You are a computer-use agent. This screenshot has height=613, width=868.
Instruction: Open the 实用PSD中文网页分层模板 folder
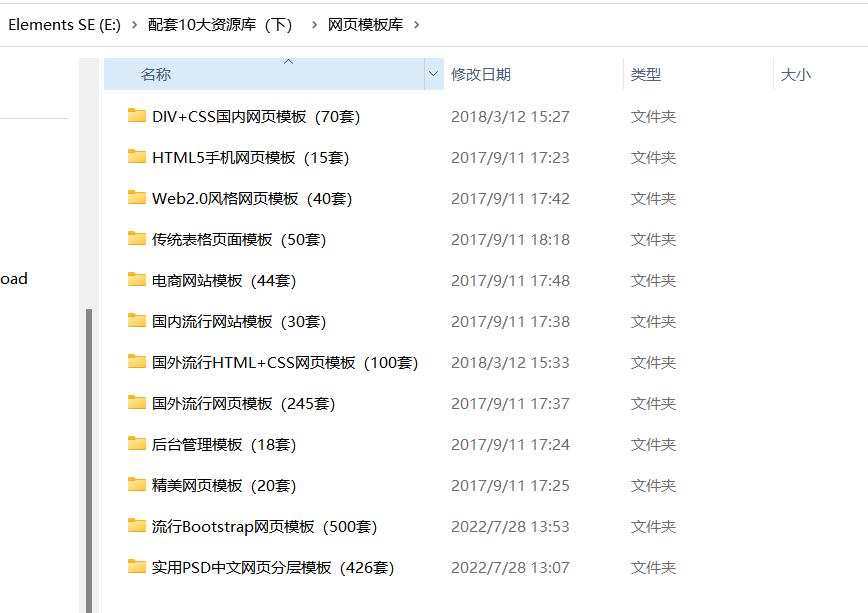[272, 567]
